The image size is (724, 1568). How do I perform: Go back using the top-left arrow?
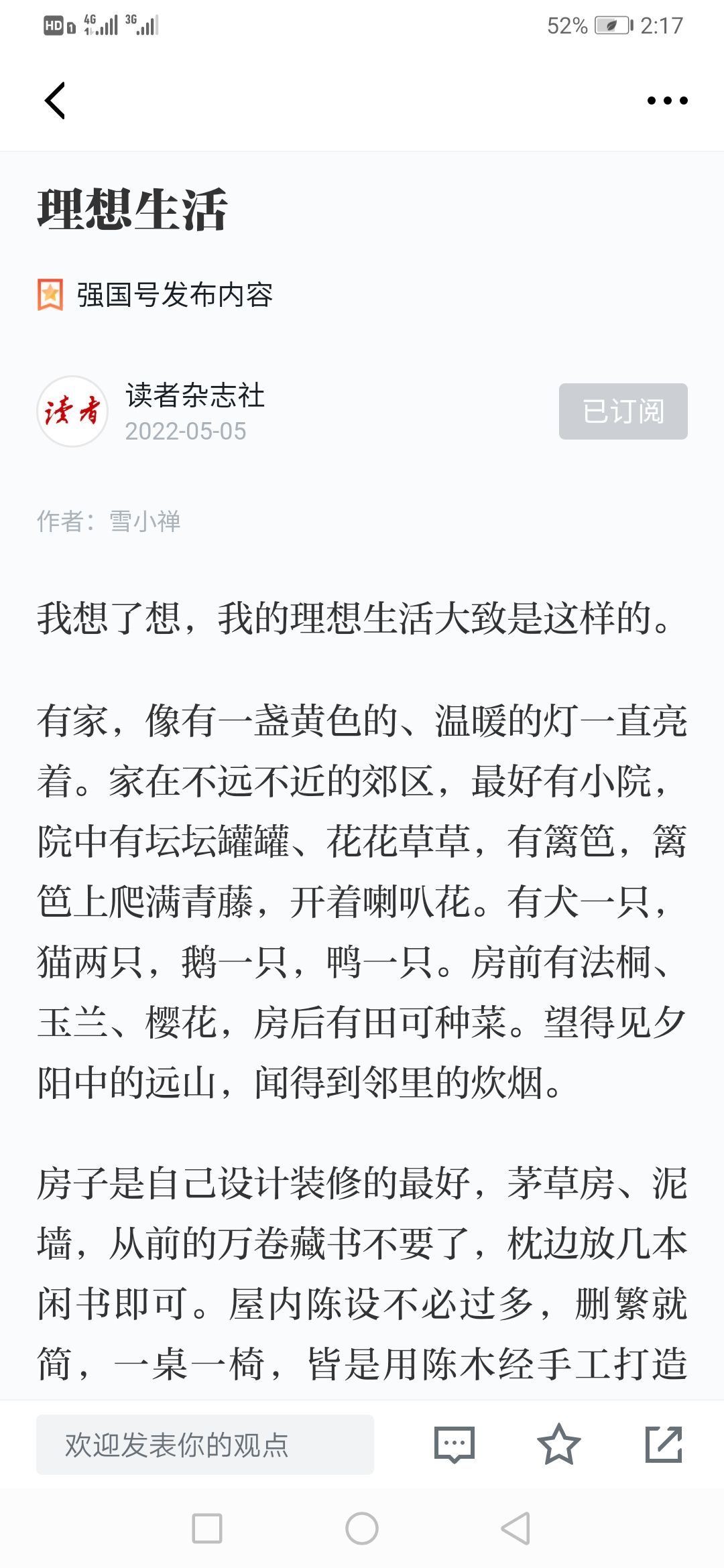55,101
